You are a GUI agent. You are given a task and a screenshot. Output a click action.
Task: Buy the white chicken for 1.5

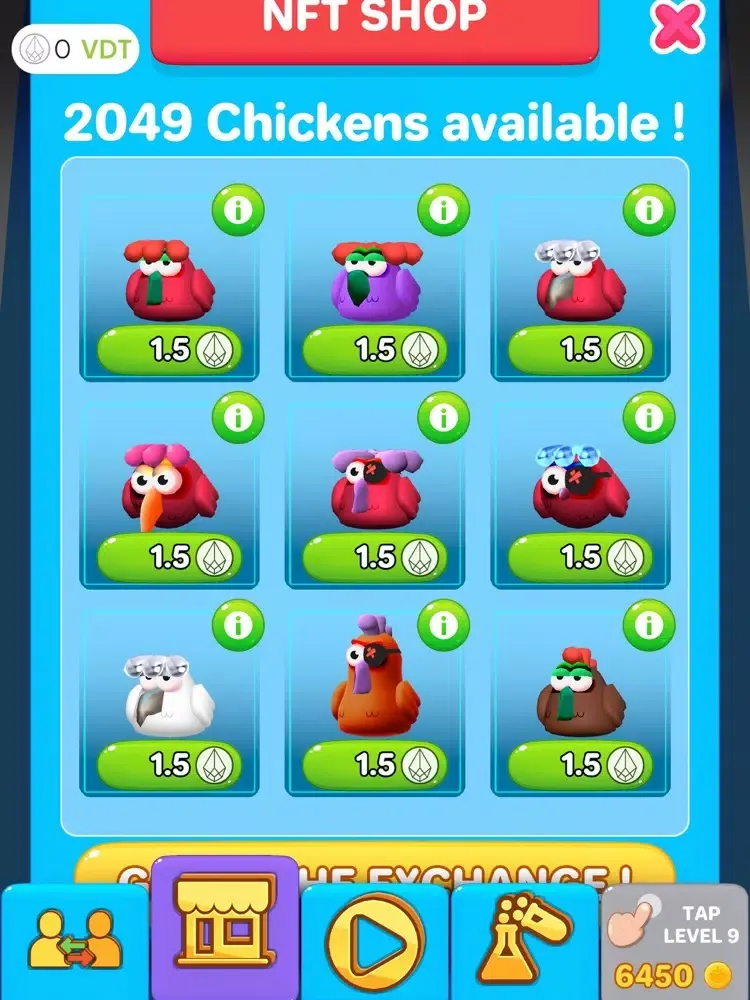tap(169, 765)
